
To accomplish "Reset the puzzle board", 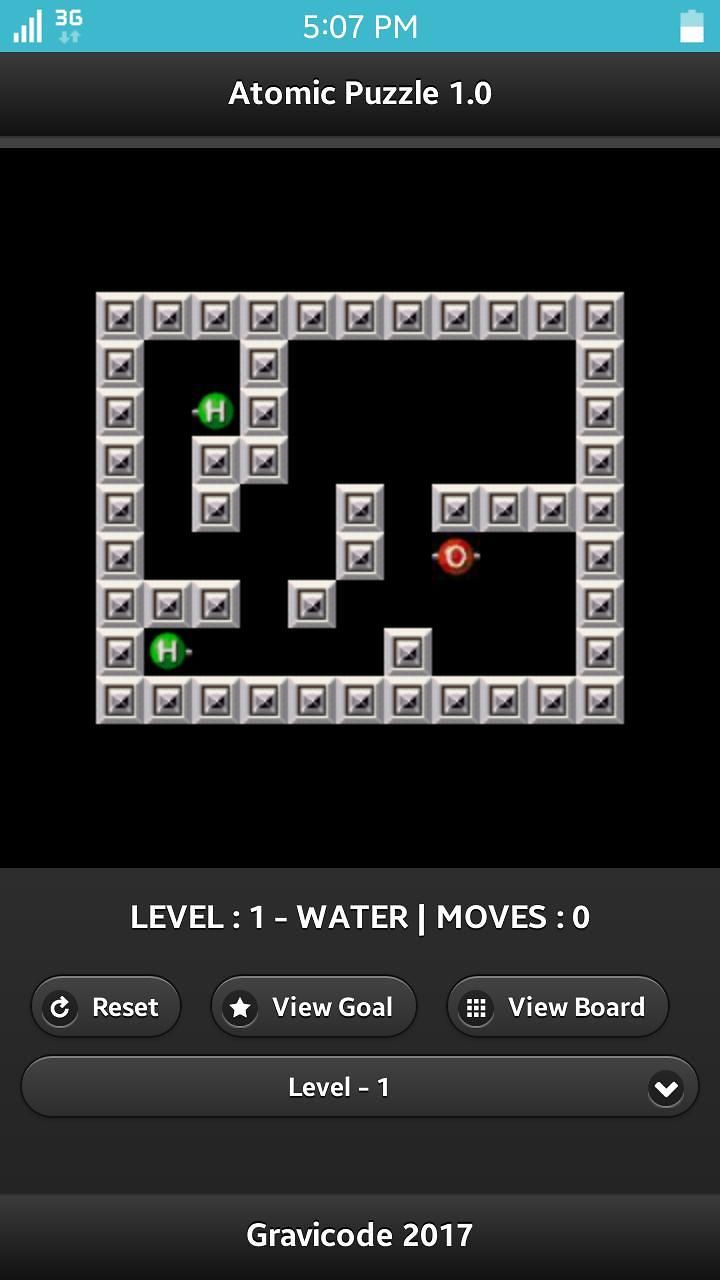I will 106,1007.
